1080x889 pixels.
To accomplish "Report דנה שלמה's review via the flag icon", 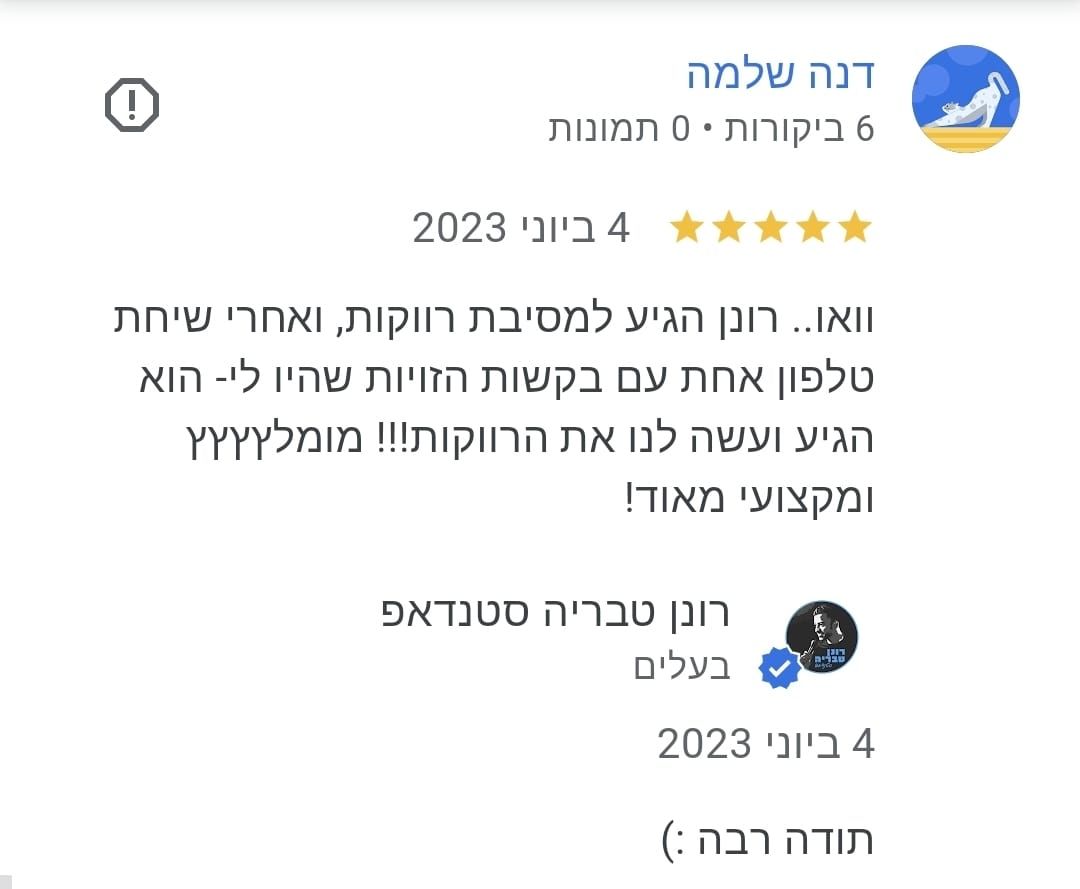I will pyautogui.click(x=132, y=105).
